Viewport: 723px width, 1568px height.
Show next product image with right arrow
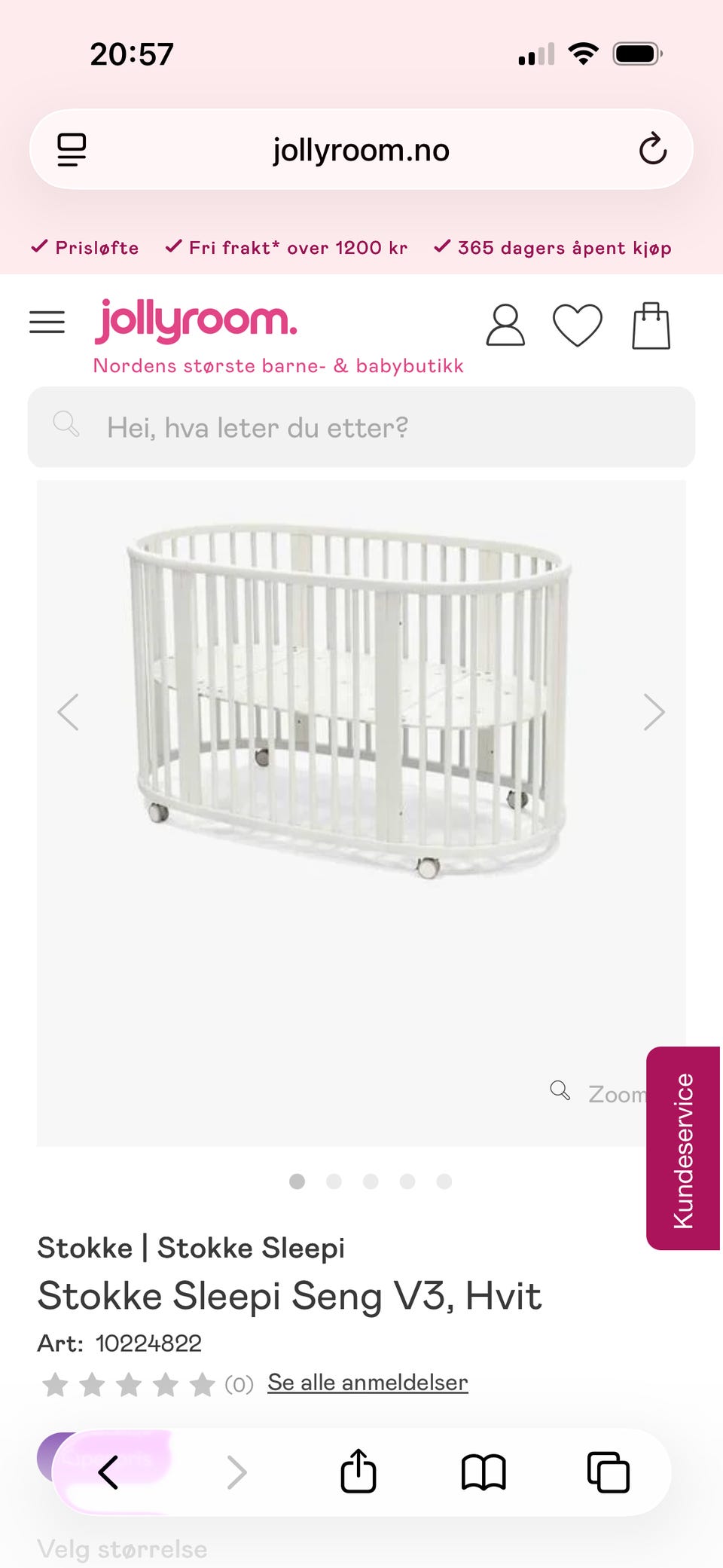pyautogui.click(x=654, y=712)
